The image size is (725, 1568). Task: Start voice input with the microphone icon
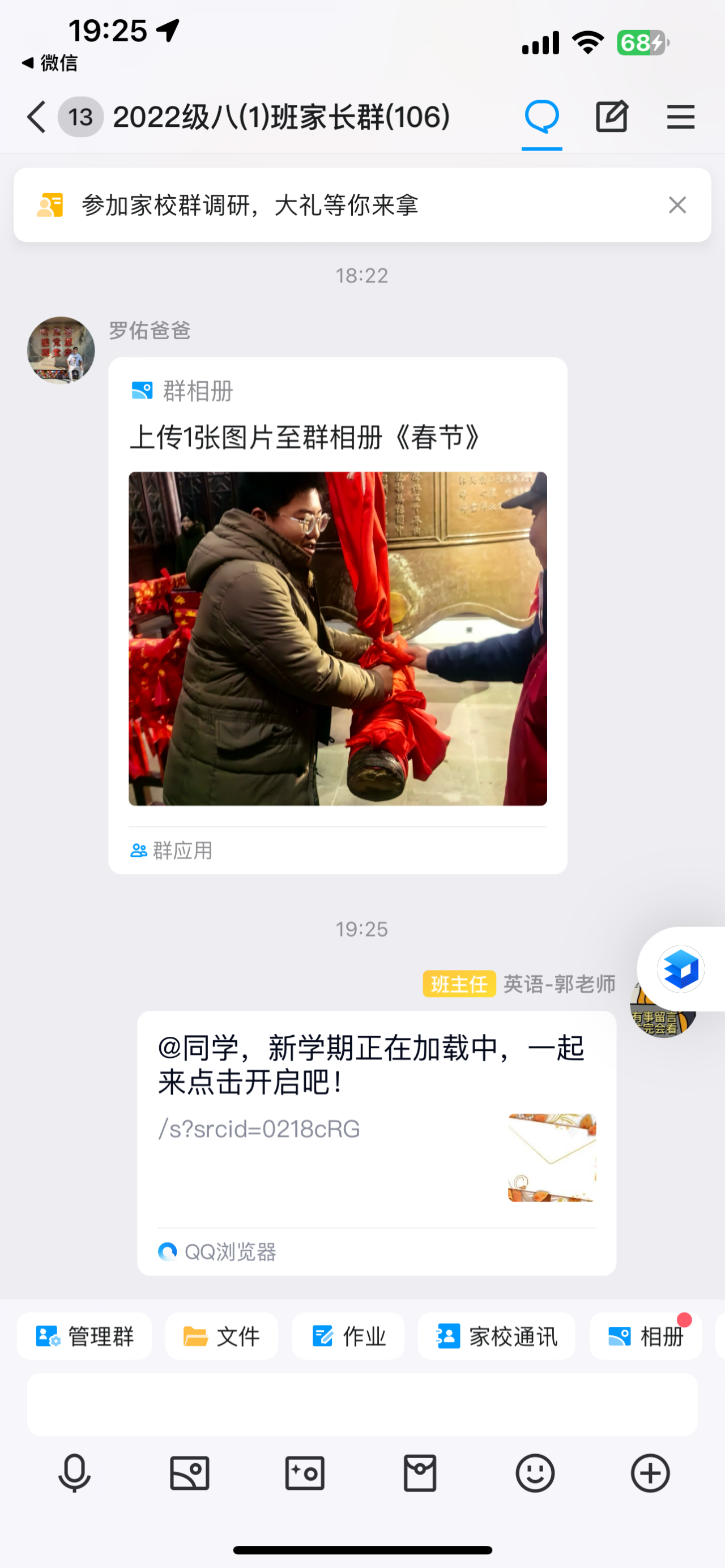tap(74, 1473)
